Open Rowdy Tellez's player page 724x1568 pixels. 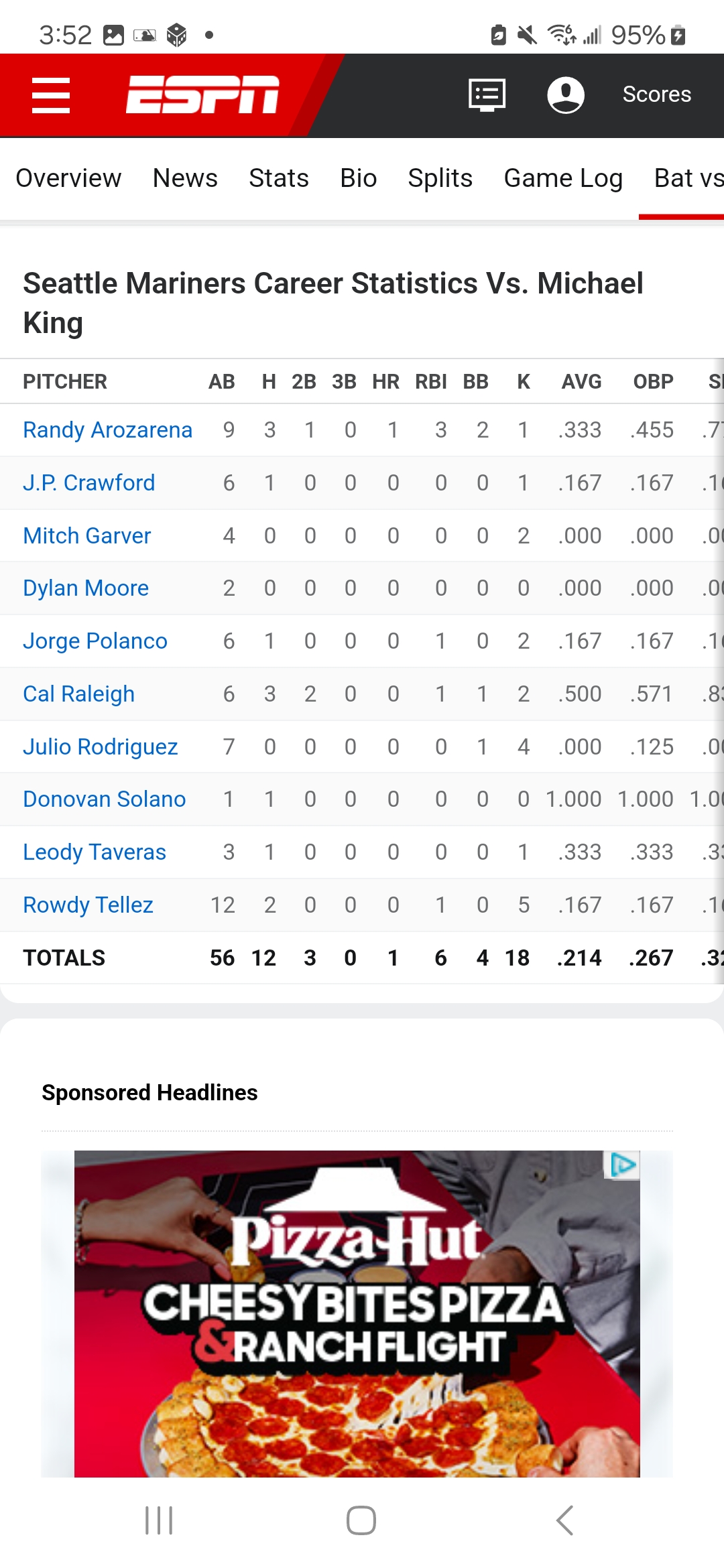88,905
